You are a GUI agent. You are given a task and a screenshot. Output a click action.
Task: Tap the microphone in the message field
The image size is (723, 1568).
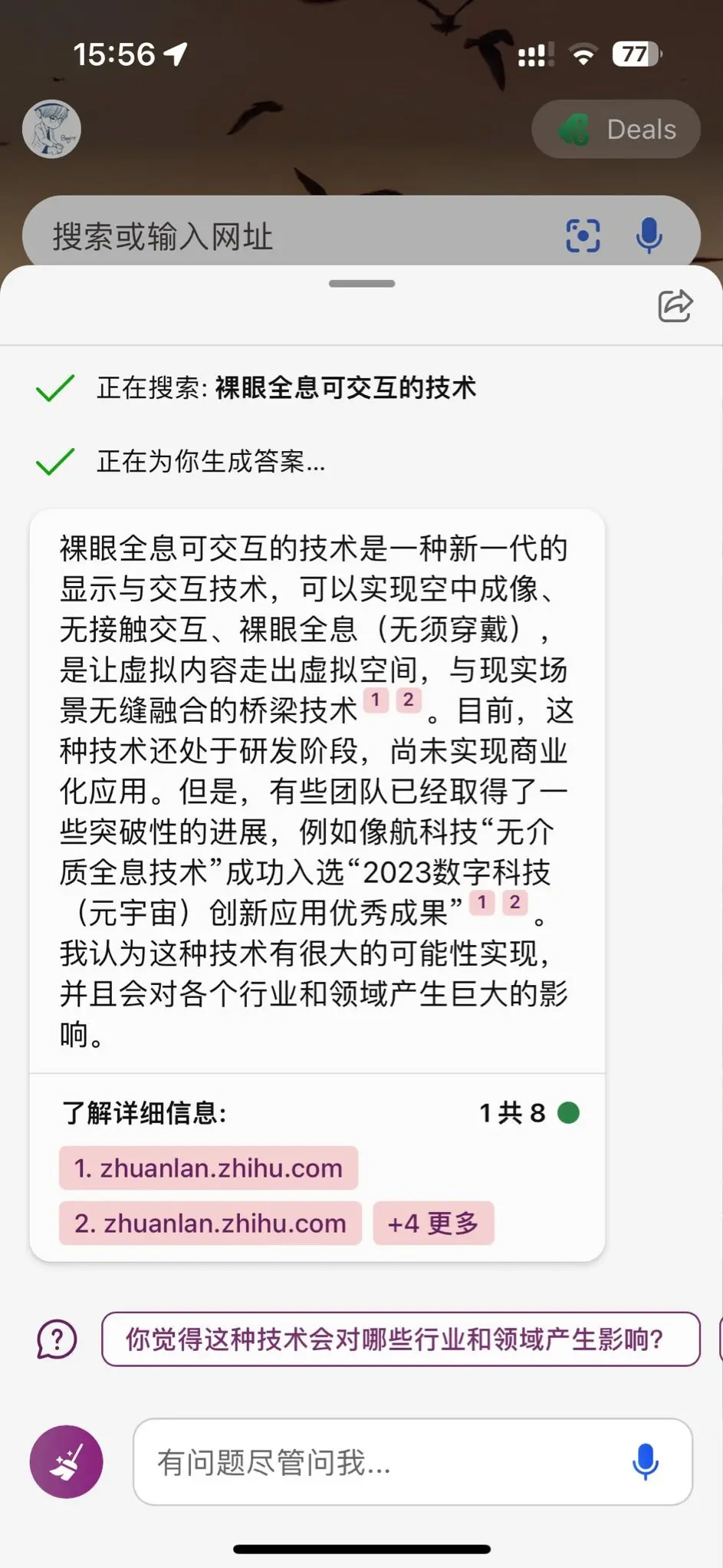click(x=645, y=1462)
